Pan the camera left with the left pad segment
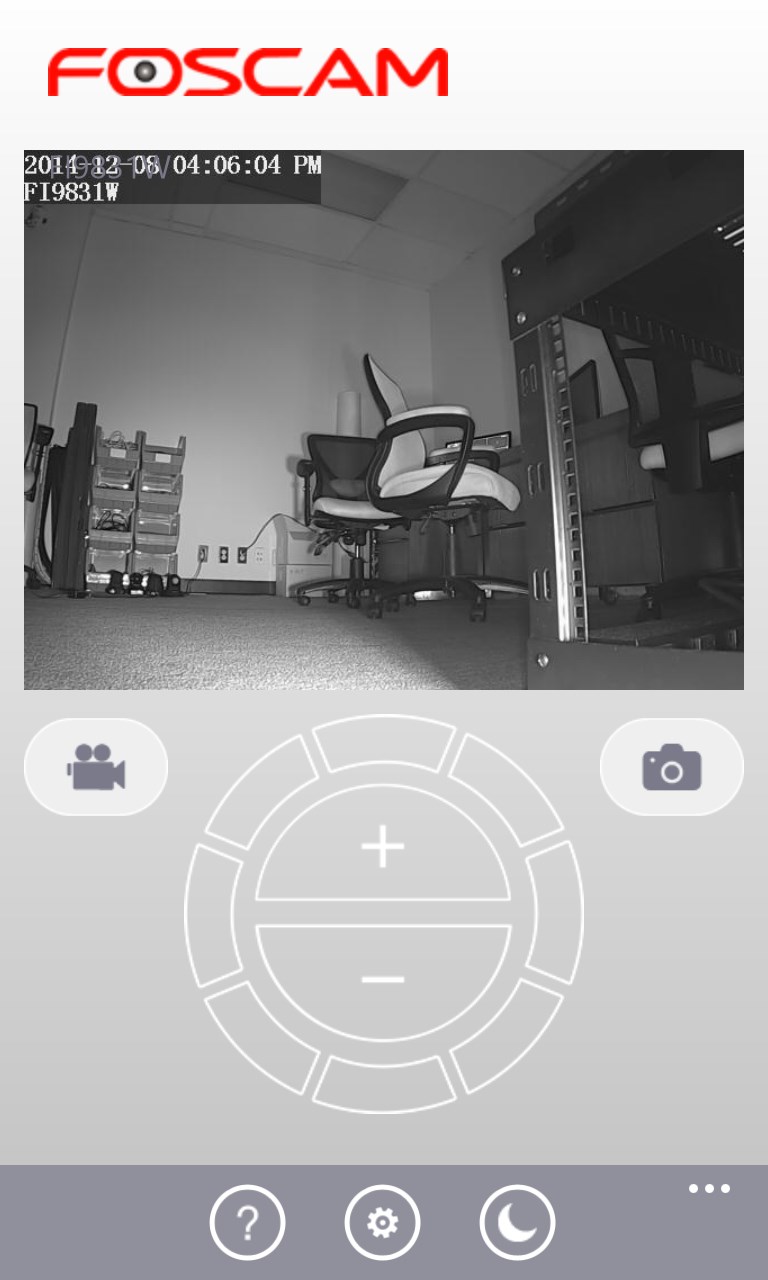 pyautogui.click(x=210, y=913)
